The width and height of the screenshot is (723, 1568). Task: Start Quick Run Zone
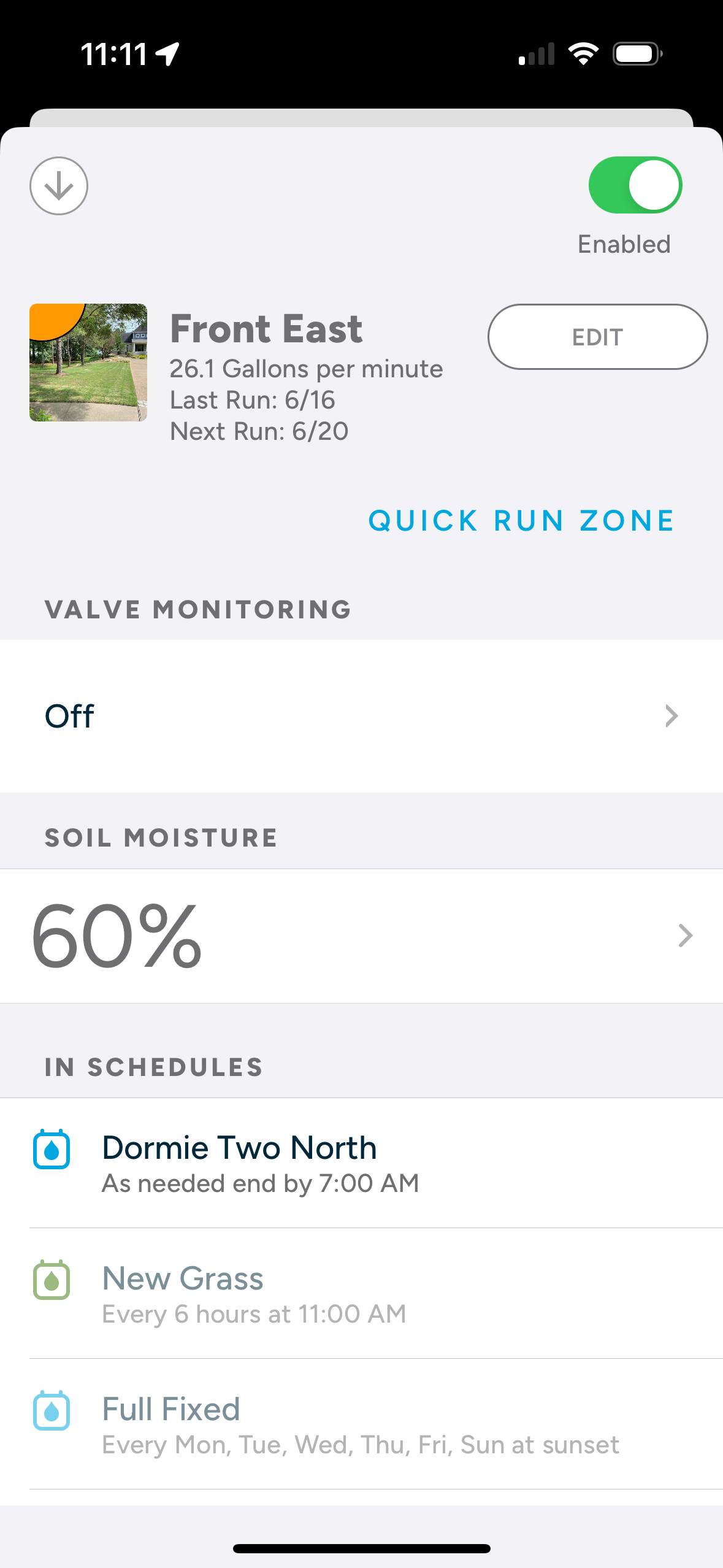coord(521,521)
